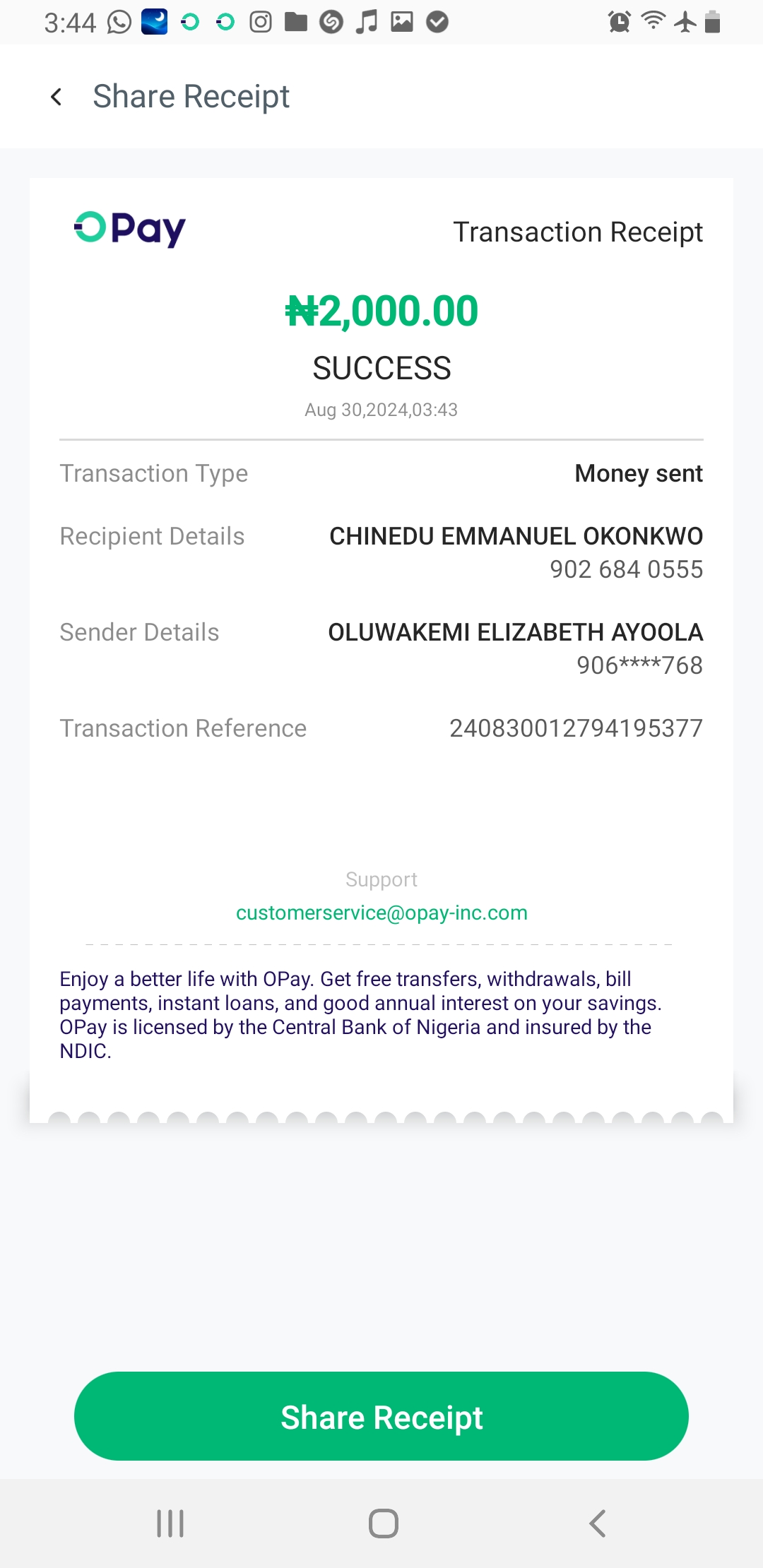Screen dimensions: 763x1568
Task: Open the customerservice@opay-inc.com support email link
Action: [x=381, y=913]
